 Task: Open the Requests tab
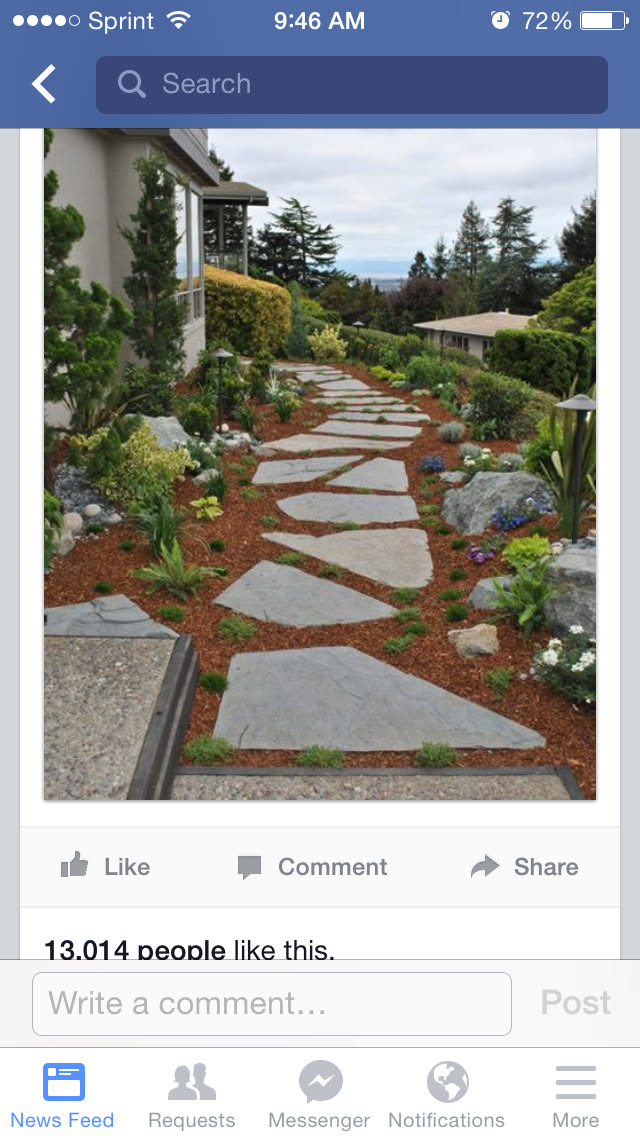coord(191,1095)
